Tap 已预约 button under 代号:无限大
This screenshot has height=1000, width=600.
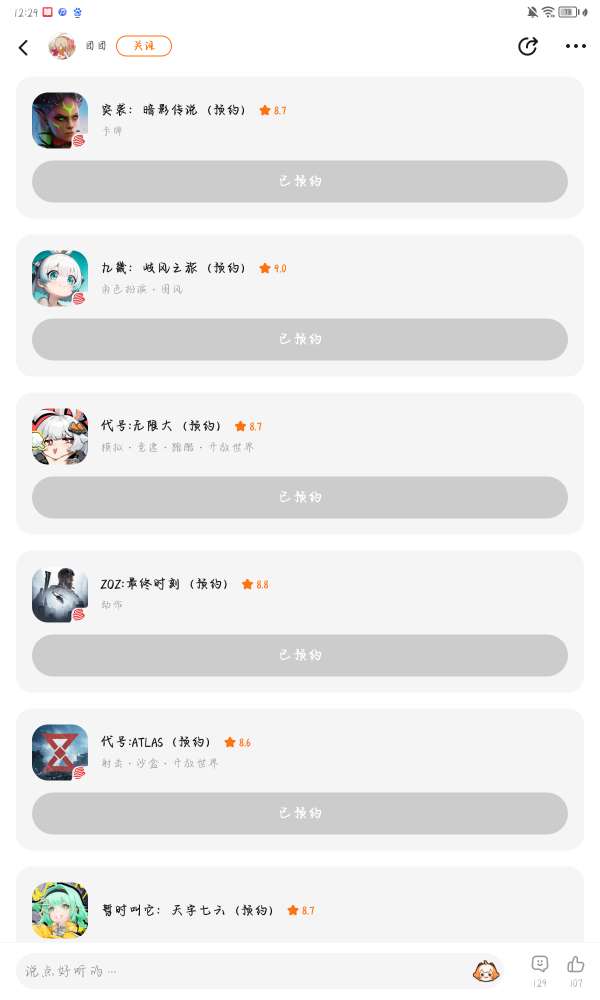coord(300,497)
